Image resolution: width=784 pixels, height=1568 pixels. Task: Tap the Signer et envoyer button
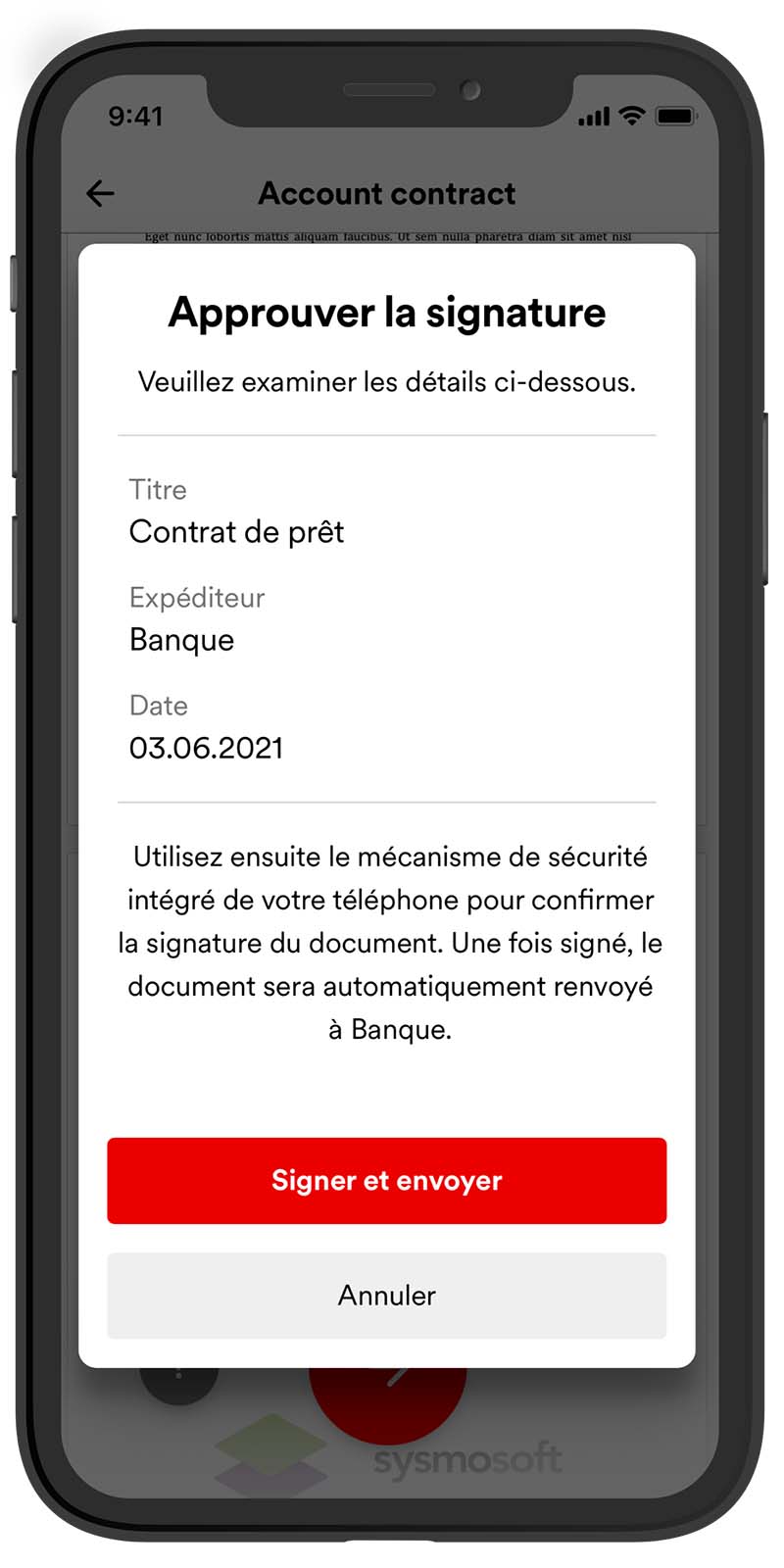tap(386, 1180)
